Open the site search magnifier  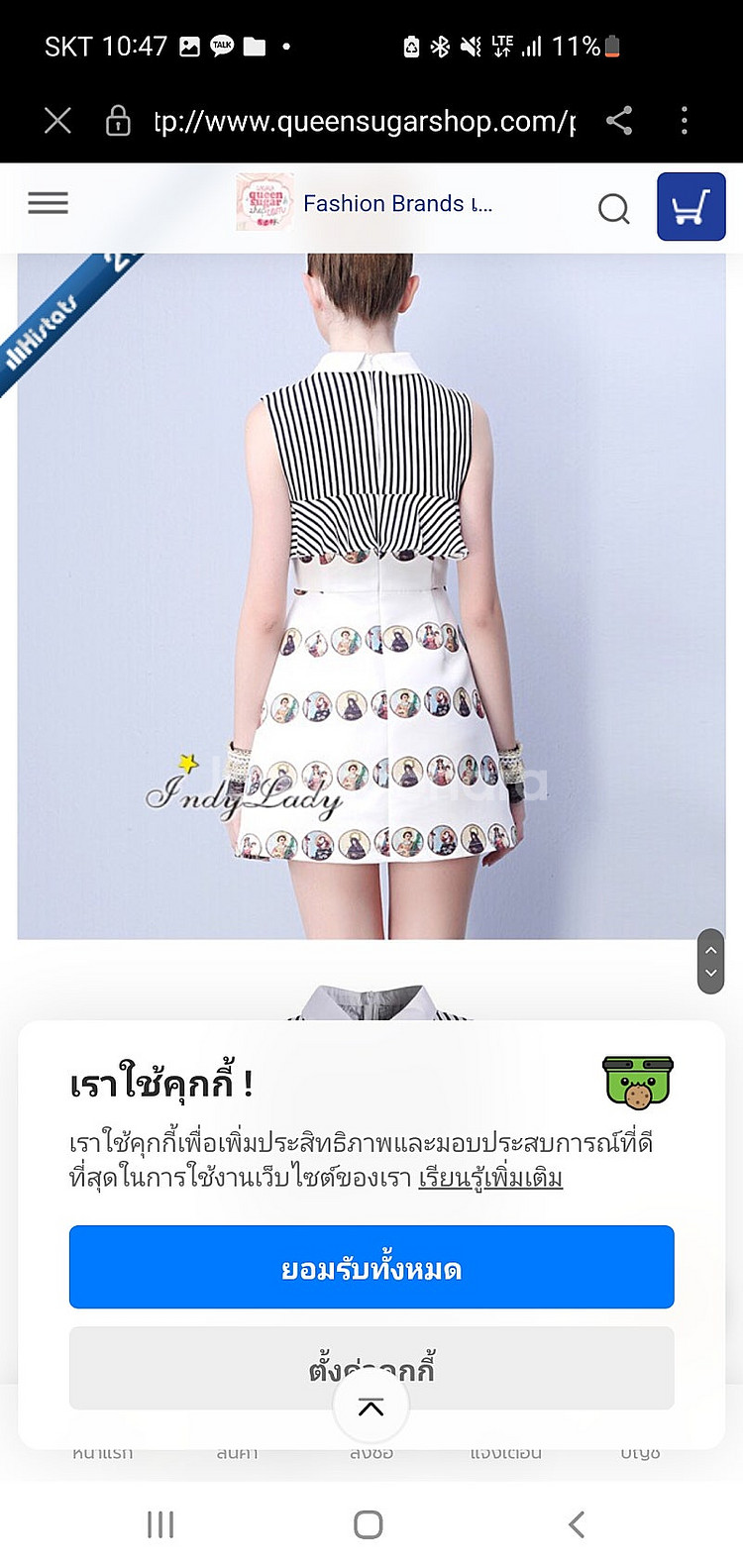click(x=613, y=208)
